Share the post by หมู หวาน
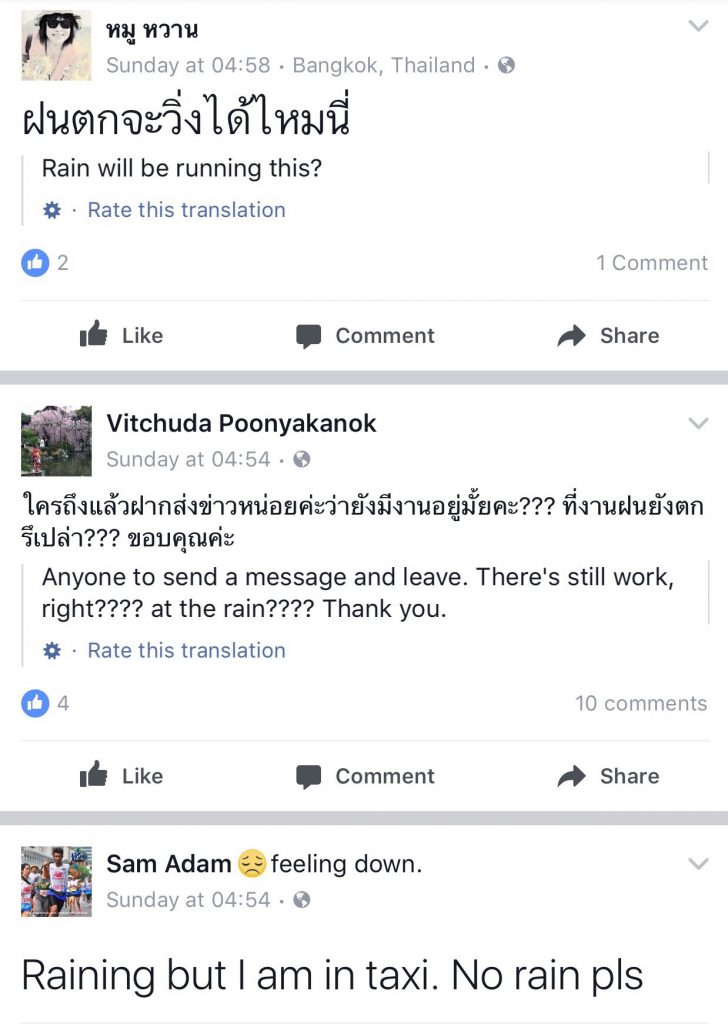Image resolution: width=728 pixels, height=1024 pixels. [608, 336]
